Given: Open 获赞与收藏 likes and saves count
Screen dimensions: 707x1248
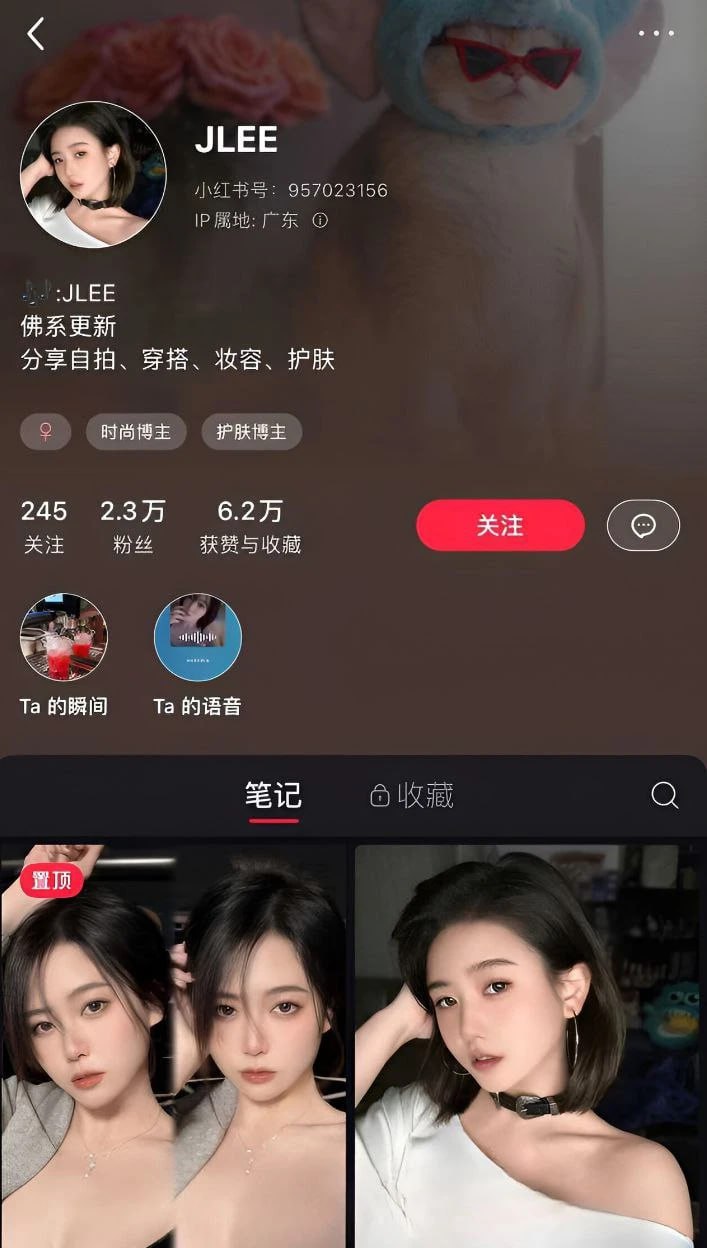Looking at the screenshot, I should coord(250,526).
